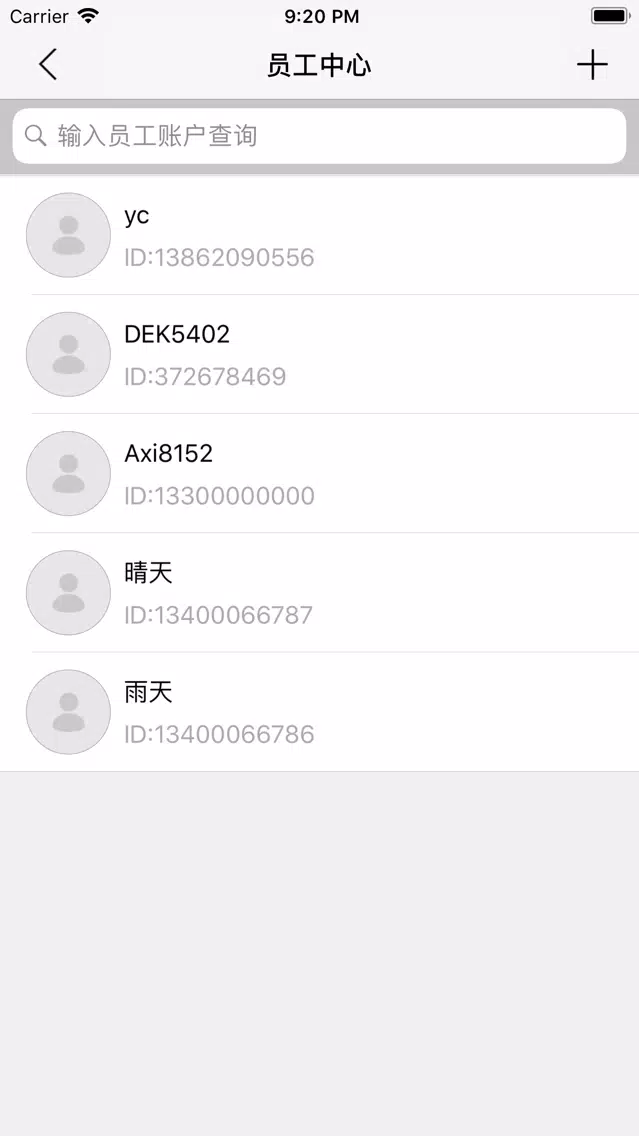639x1136 pixels.
Task: Add a new employee with plus icon
Action: [x=592, y=64]
